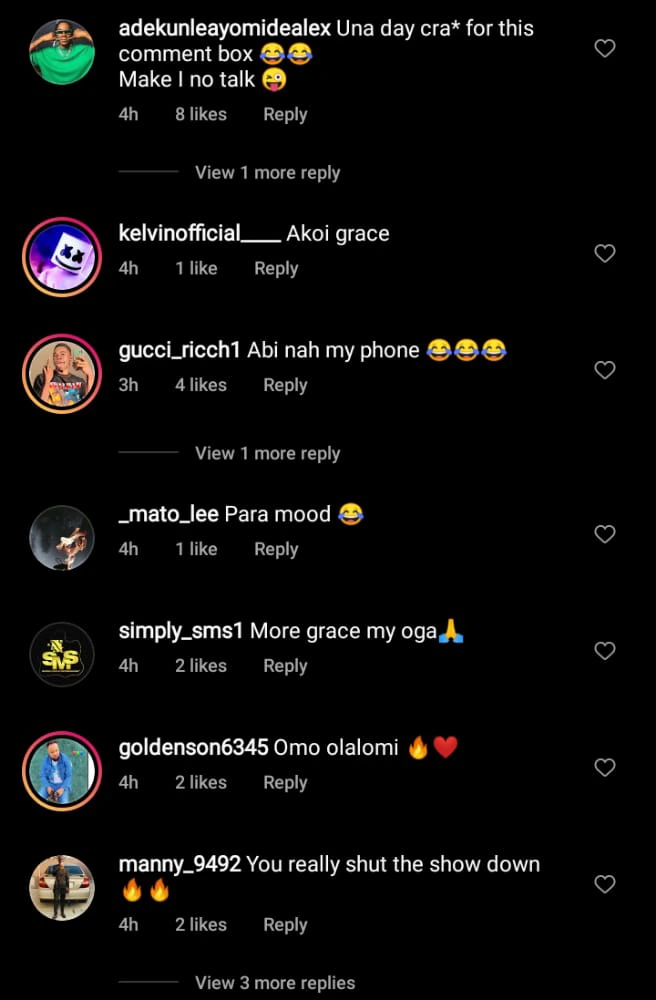Viewport: 656px width, 1000px height.
Task: Open kelvinofficial____'s profile picture
Action: coord(62,256)
